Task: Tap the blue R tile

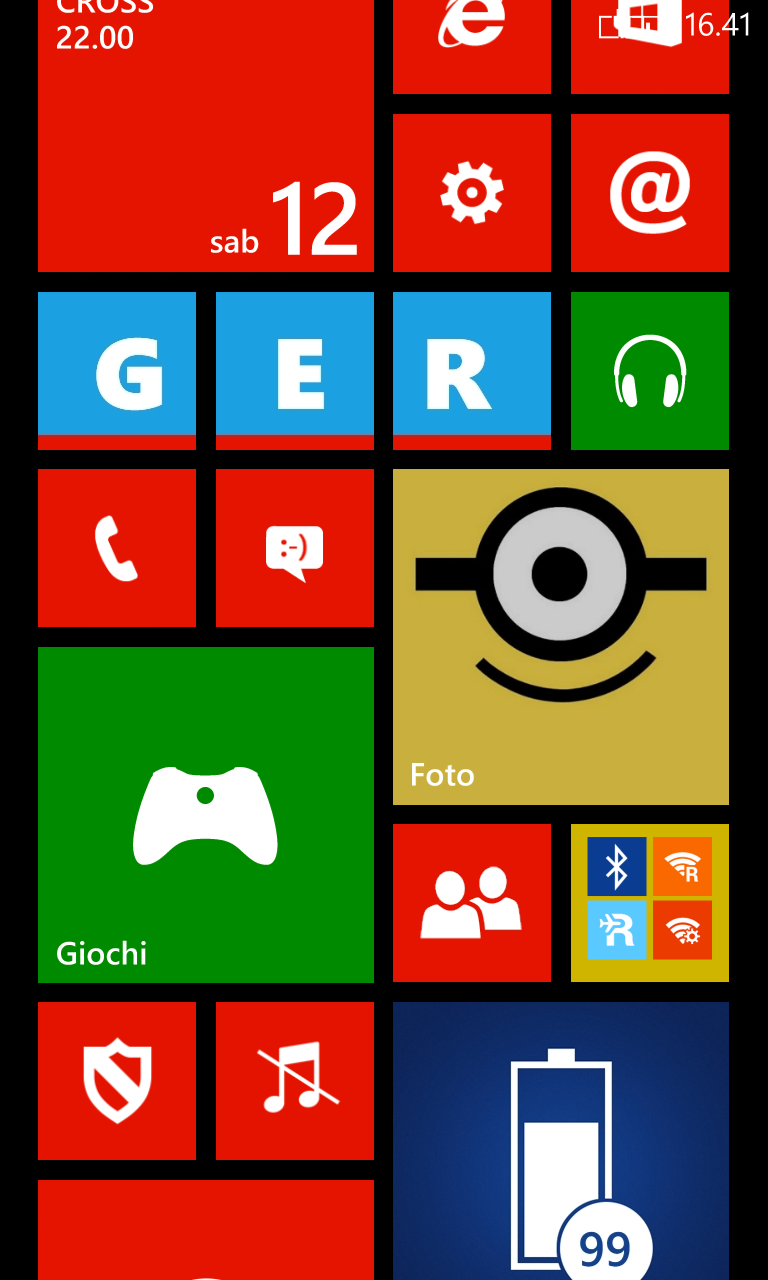Action: click(471, 370)
